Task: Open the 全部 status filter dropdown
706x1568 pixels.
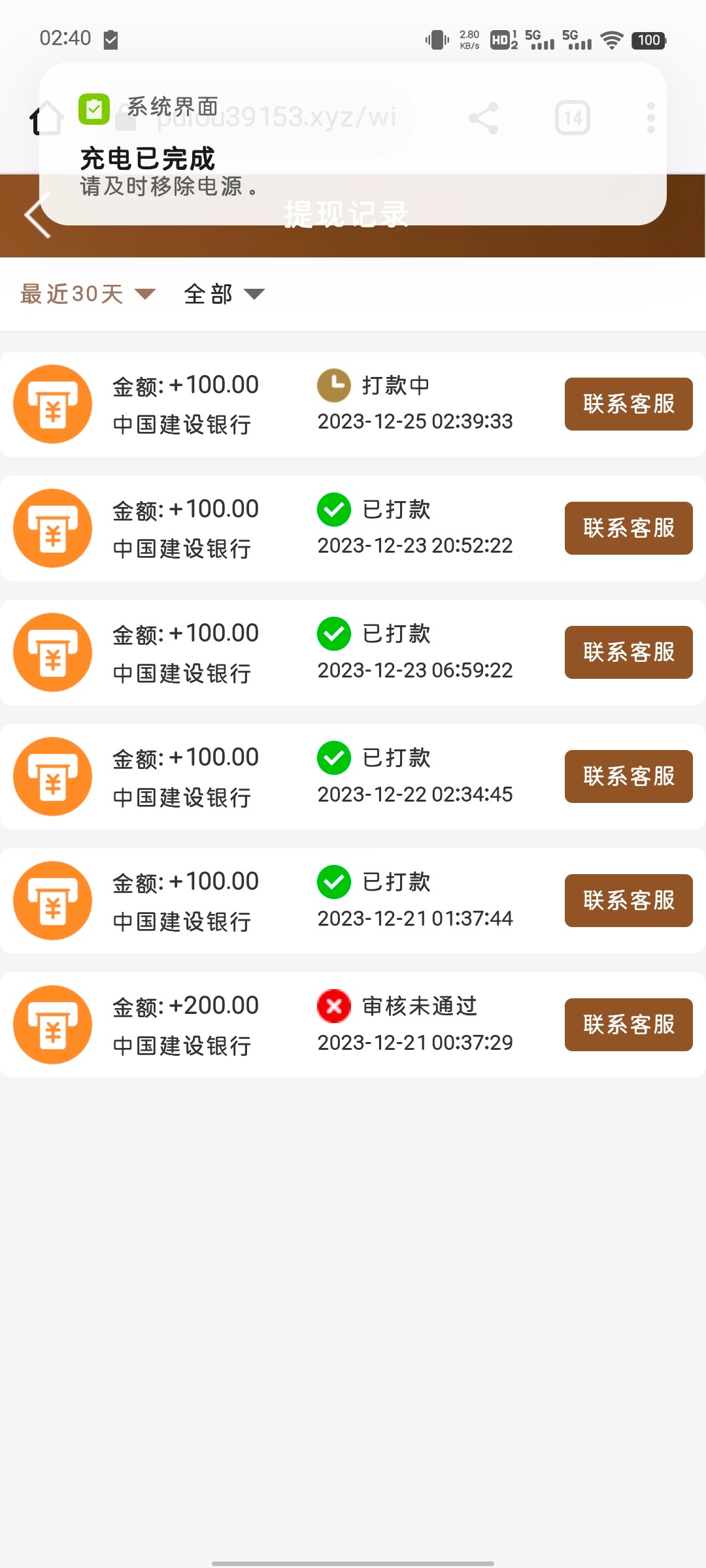Action: pyautogui.click(x=222, y=294)
